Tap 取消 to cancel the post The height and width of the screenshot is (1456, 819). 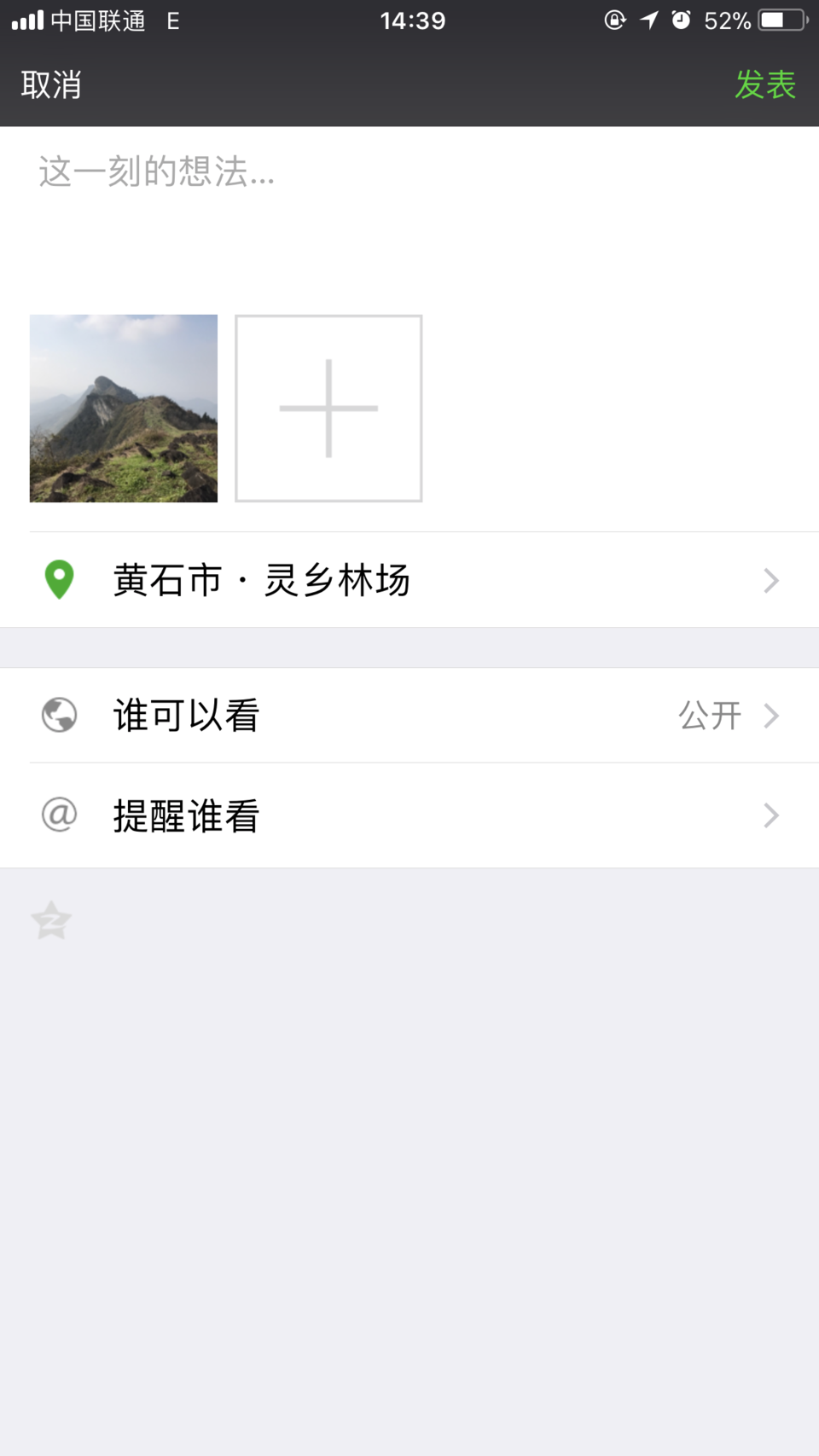51,85
